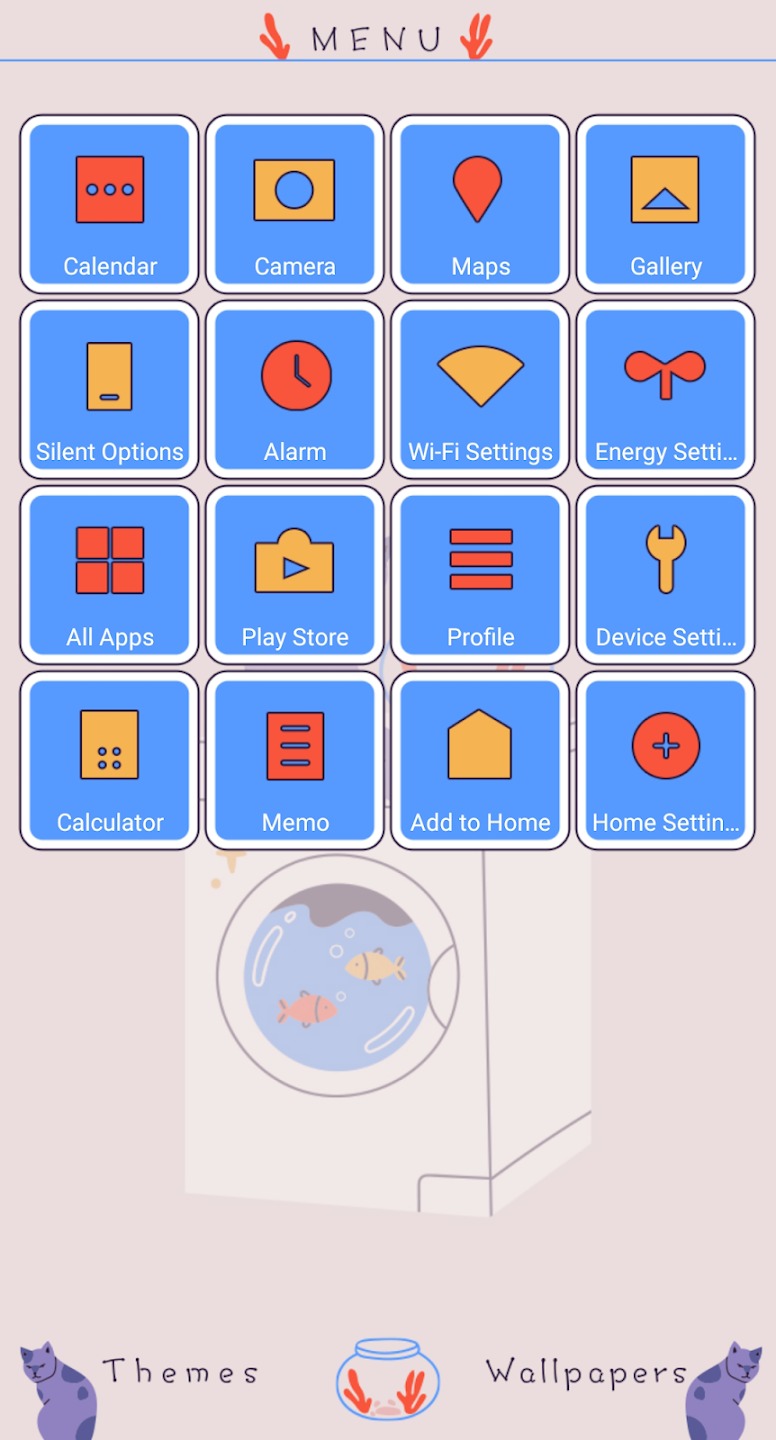
Task: Launch the Calculator
Action: [110, 760]
